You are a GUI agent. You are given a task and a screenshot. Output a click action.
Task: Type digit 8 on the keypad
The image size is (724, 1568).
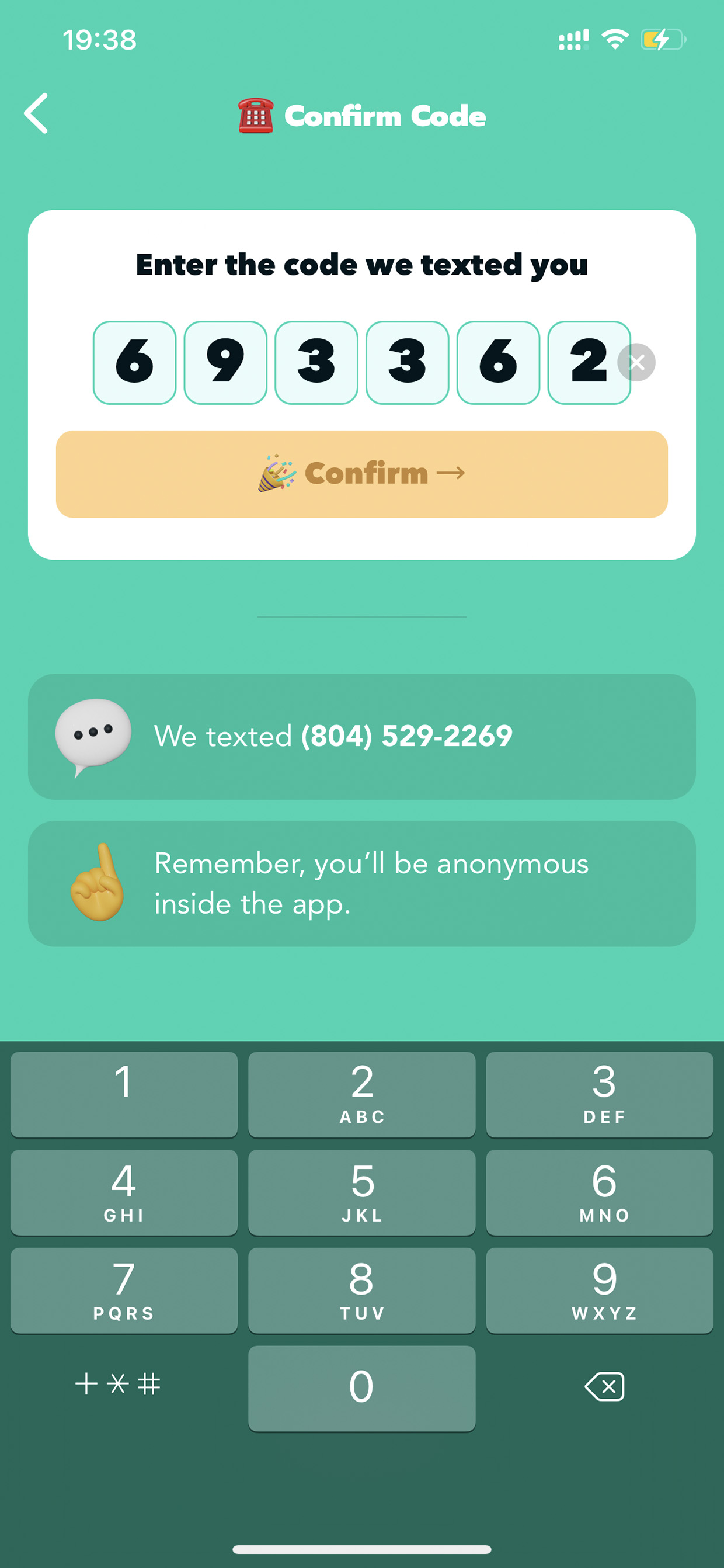pyautogui.click(x=362, y=1290)
